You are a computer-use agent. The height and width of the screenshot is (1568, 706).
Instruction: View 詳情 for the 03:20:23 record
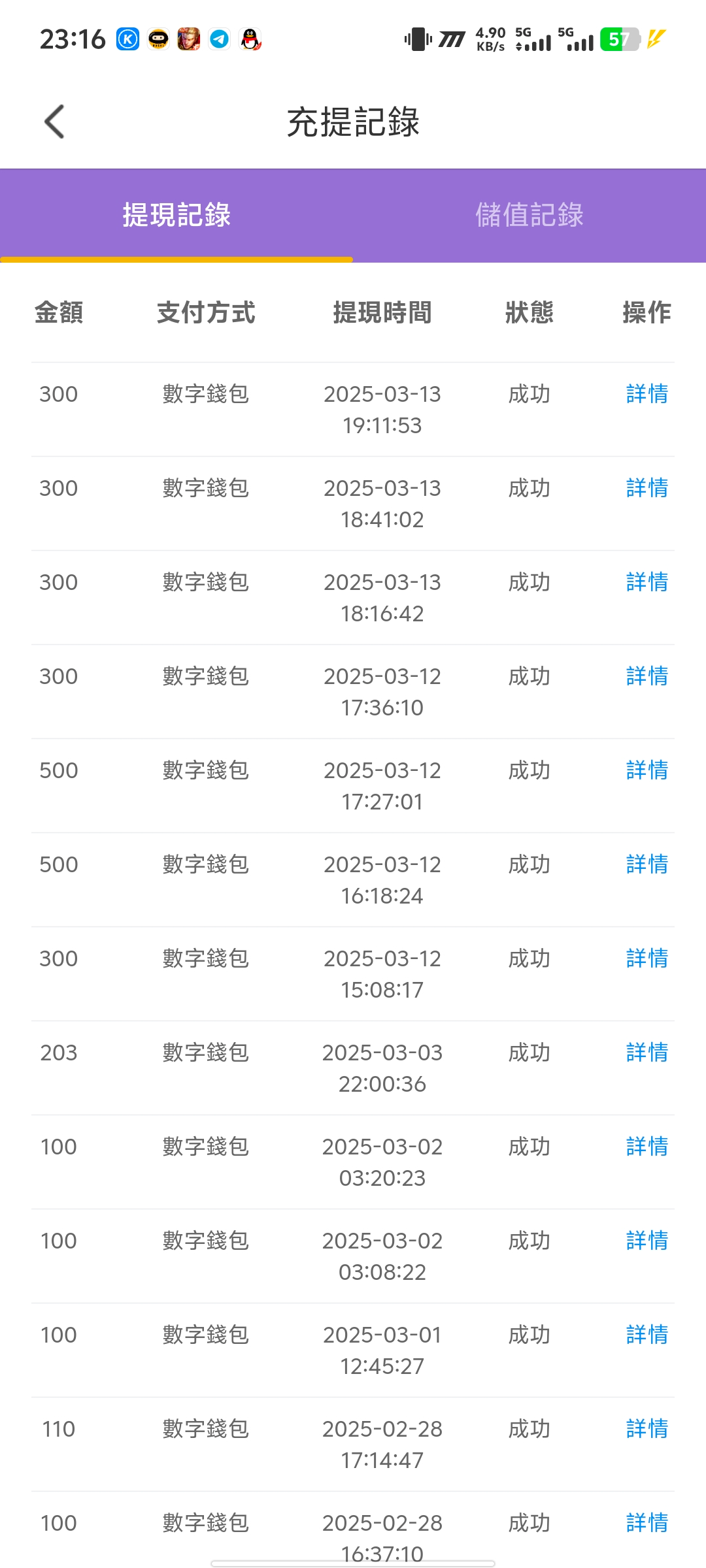tap(647, 1147)
